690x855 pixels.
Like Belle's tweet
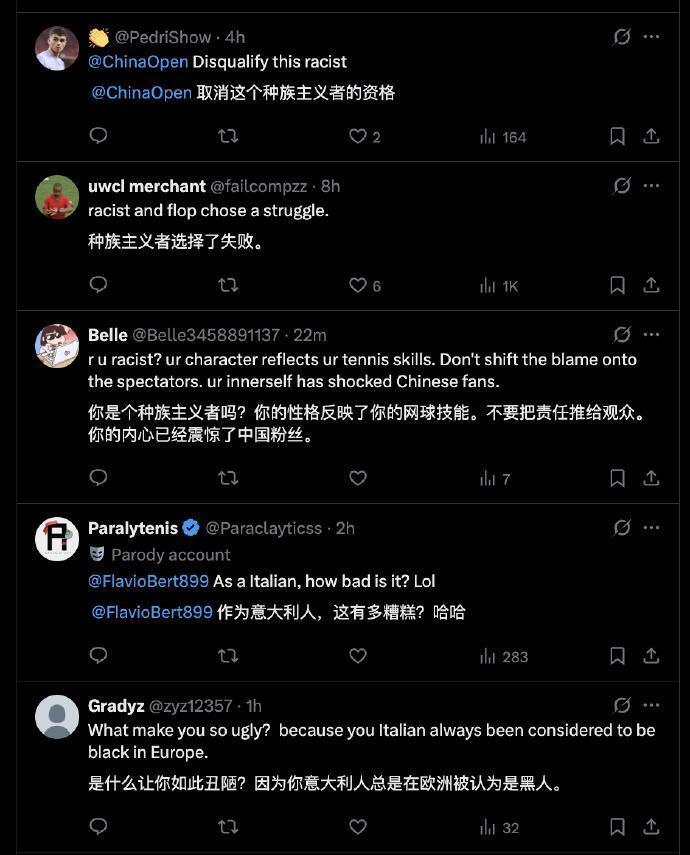[x=357, y=478]
